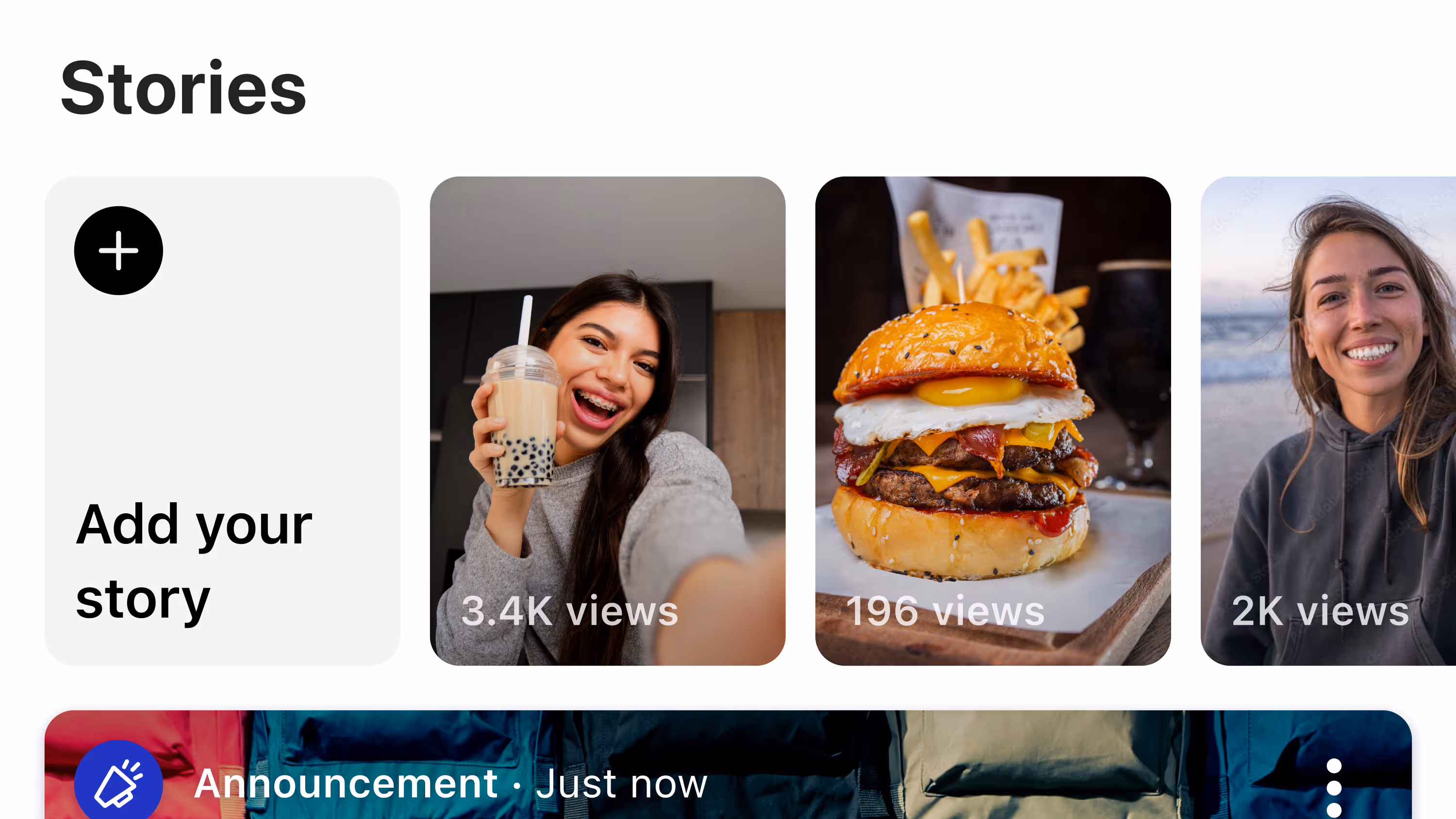Open the story with 3.4K views
This screenshot has height=819, width=1456.
pyautogui.click(x=607, y=421)
